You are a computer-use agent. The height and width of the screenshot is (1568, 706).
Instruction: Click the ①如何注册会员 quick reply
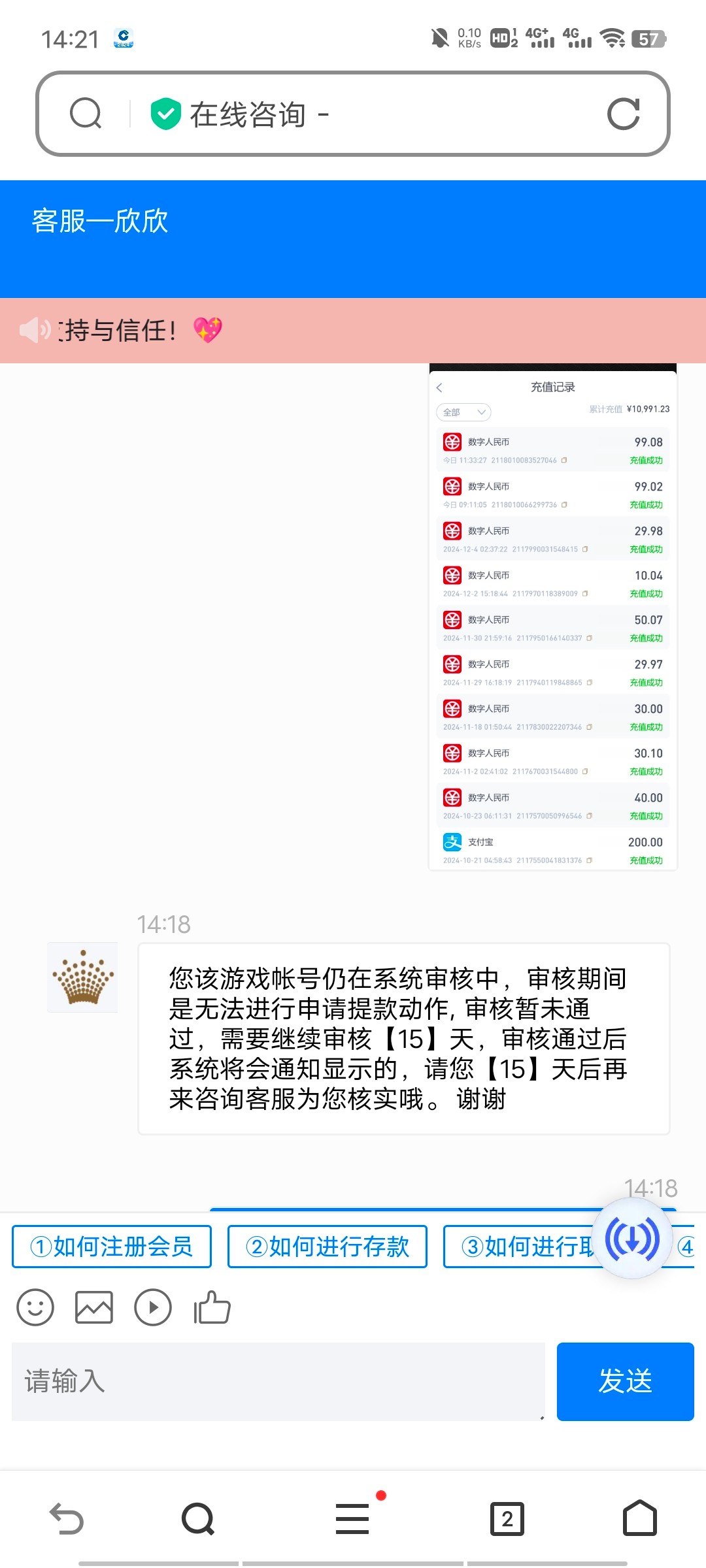coord(110,1245)
